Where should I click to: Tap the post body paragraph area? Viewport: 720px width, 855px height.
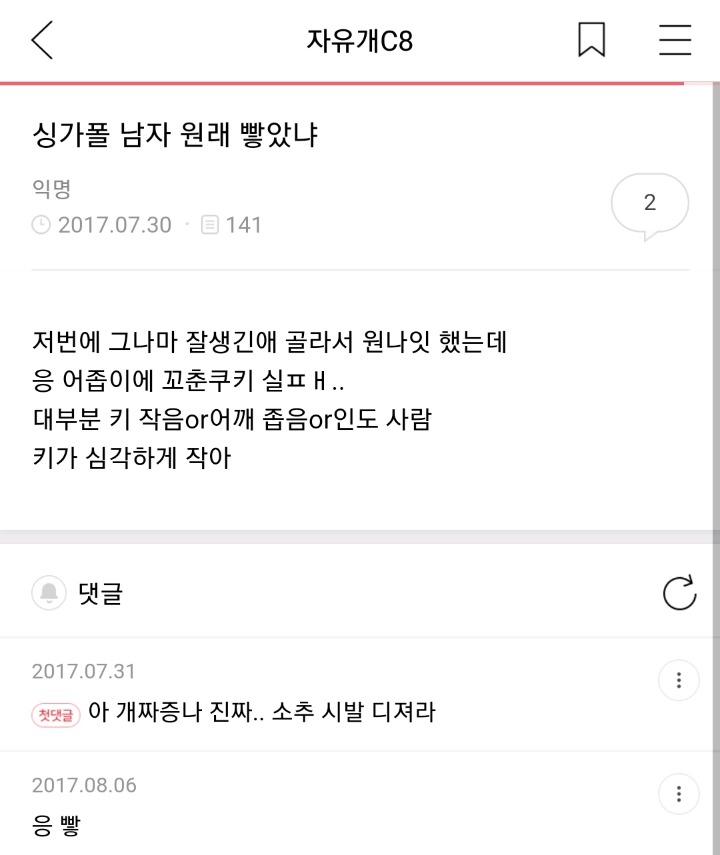(x=270, y=400)
